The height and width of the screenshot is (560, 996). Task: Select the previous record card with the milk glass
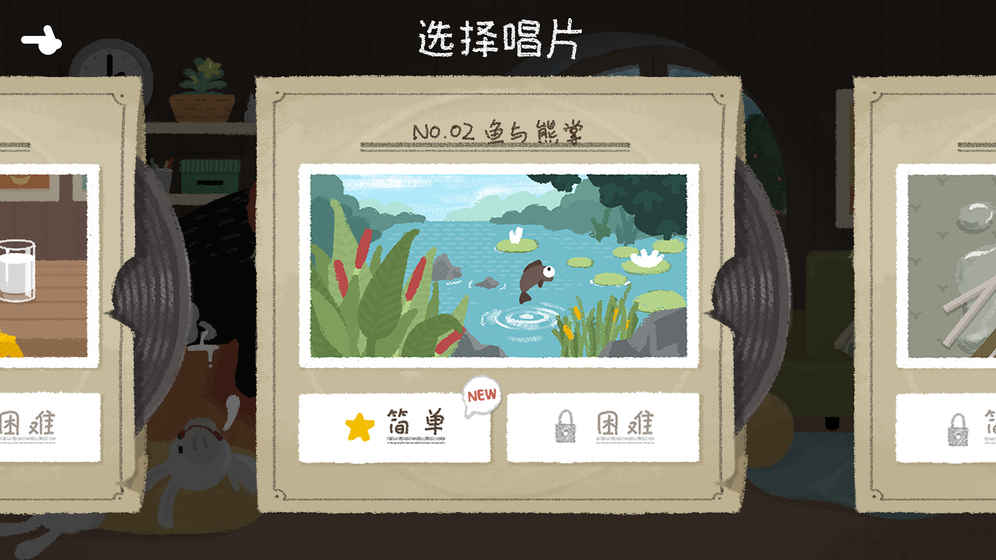click(45, 265)
